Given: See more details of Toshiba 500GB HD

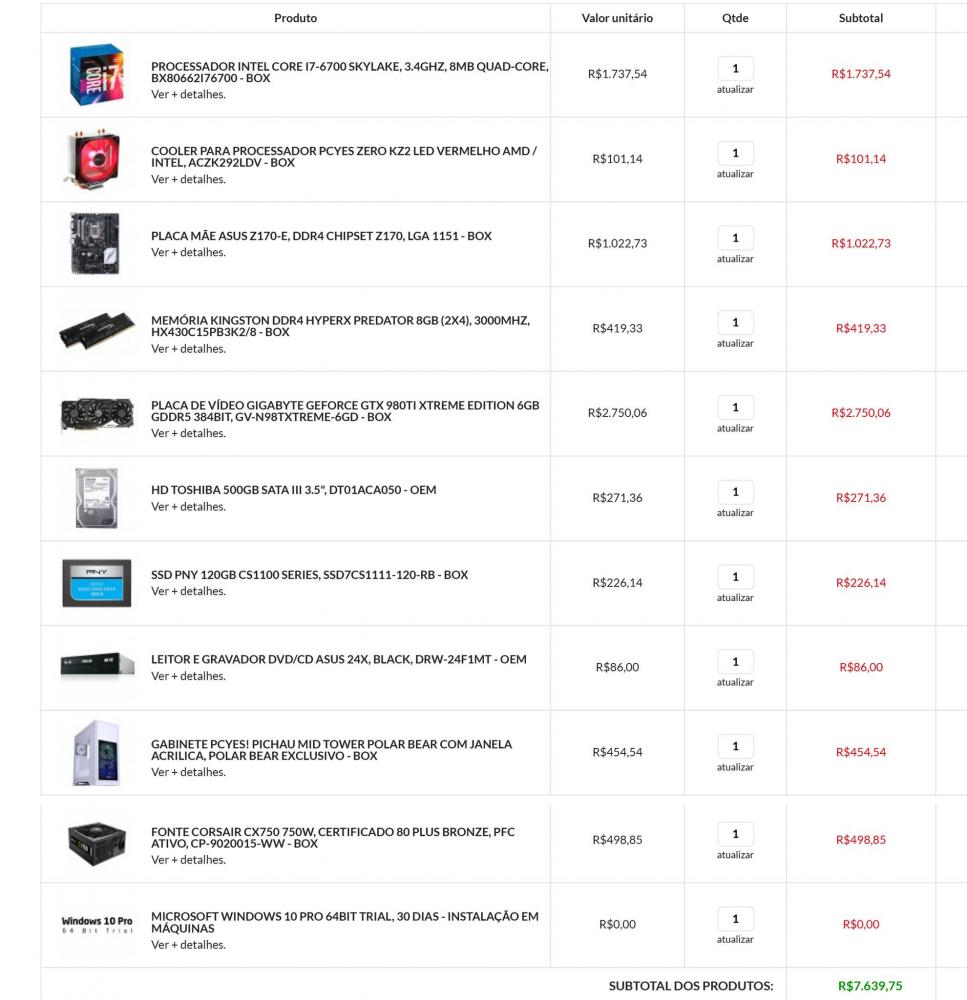Looking at the screenshot, I should click(188, 506).
